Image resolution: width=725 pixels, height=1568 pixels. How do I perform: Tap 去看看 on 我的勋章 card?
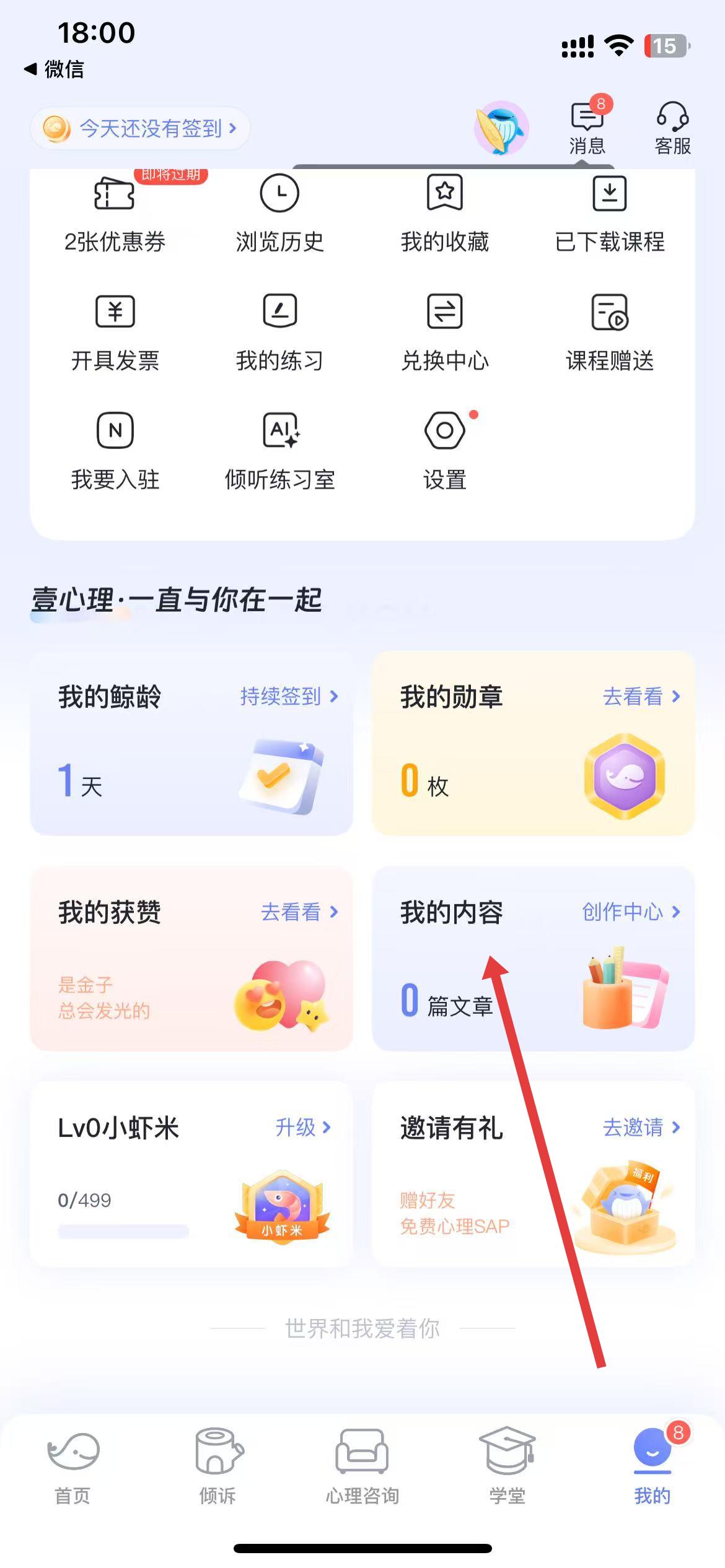point(641,697)
